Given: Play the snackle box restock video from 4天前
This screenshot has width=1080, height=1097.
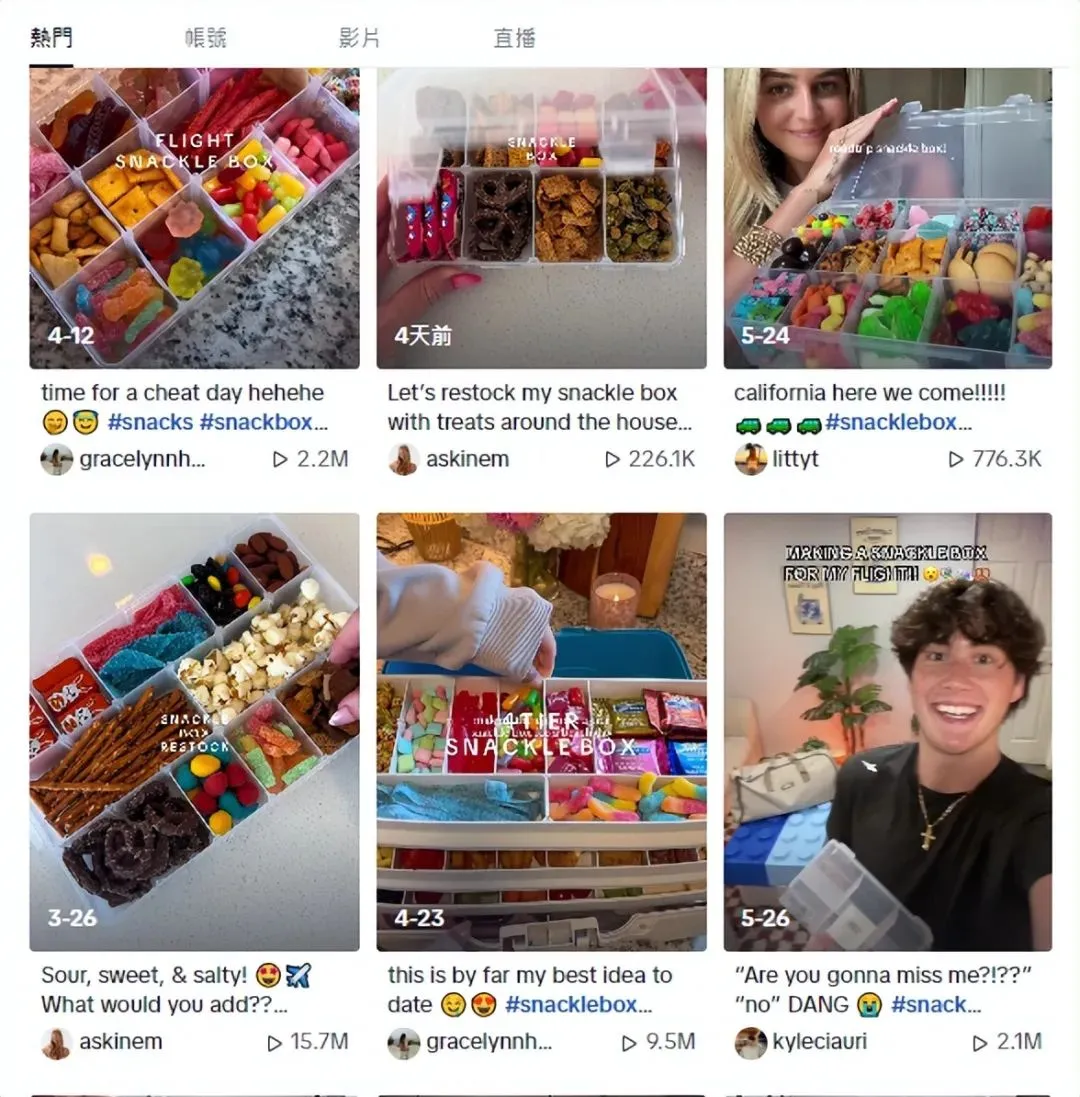Looking at the screenshot, I should 541,218.
